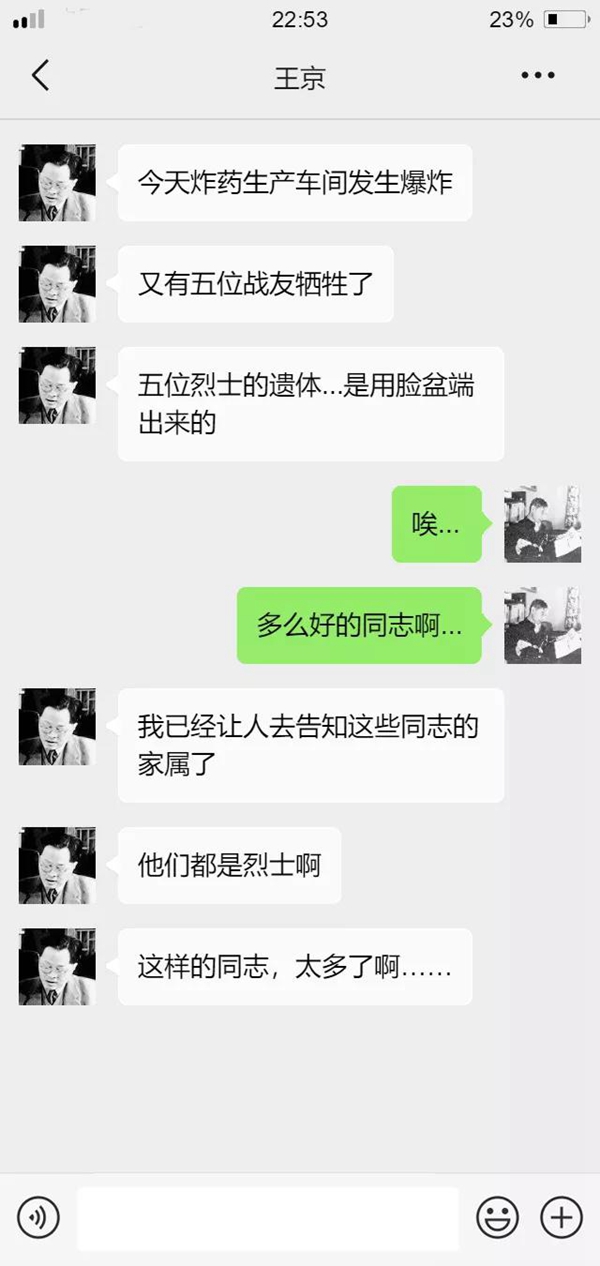Viewport: 600px width, 1266px height.
Task: Open the three-dot chat options menu
Action: [x=537, y=76]
